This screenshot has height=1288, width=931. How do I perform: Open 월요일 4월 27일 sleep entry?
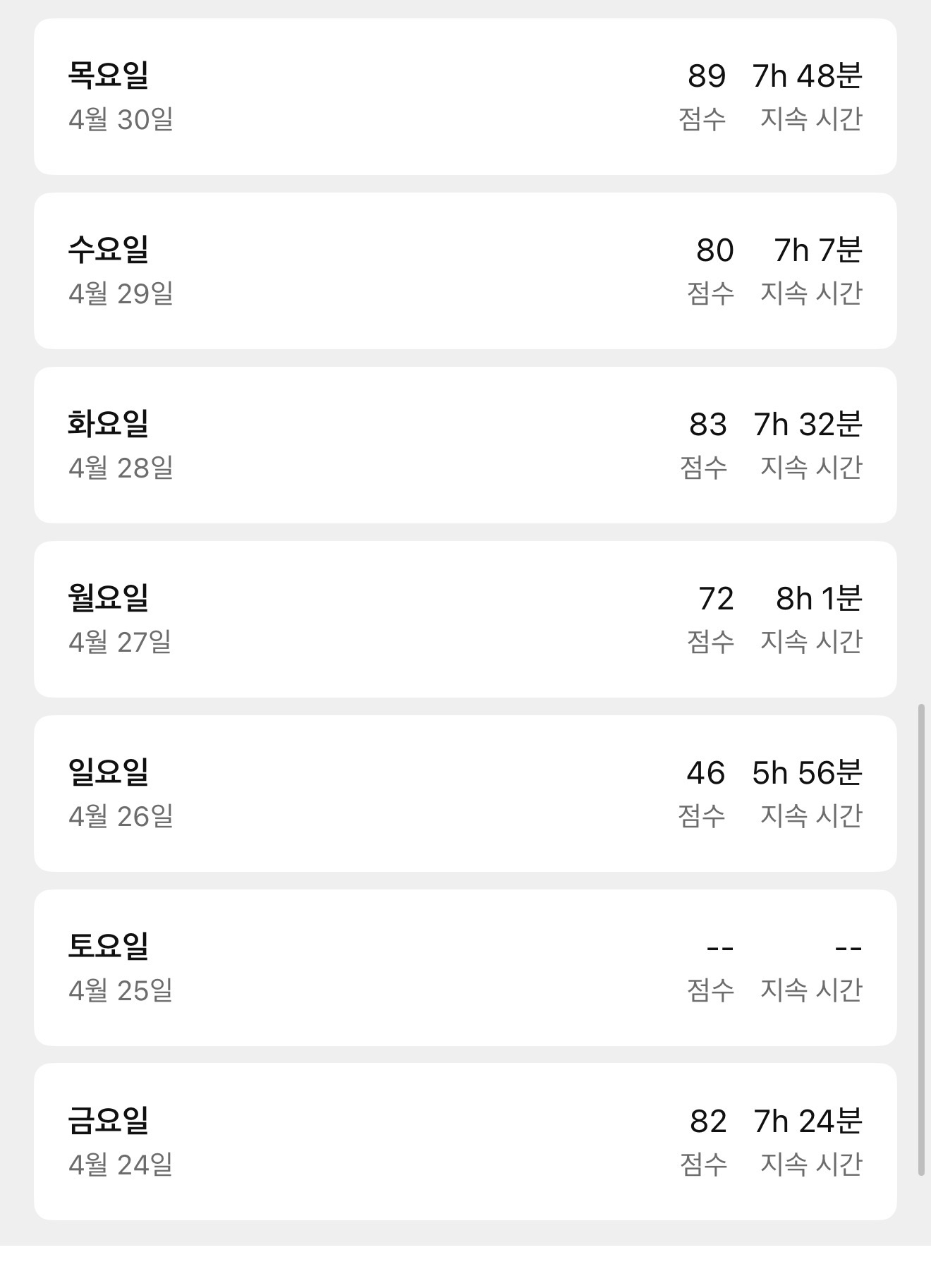(x=465, y=619)
